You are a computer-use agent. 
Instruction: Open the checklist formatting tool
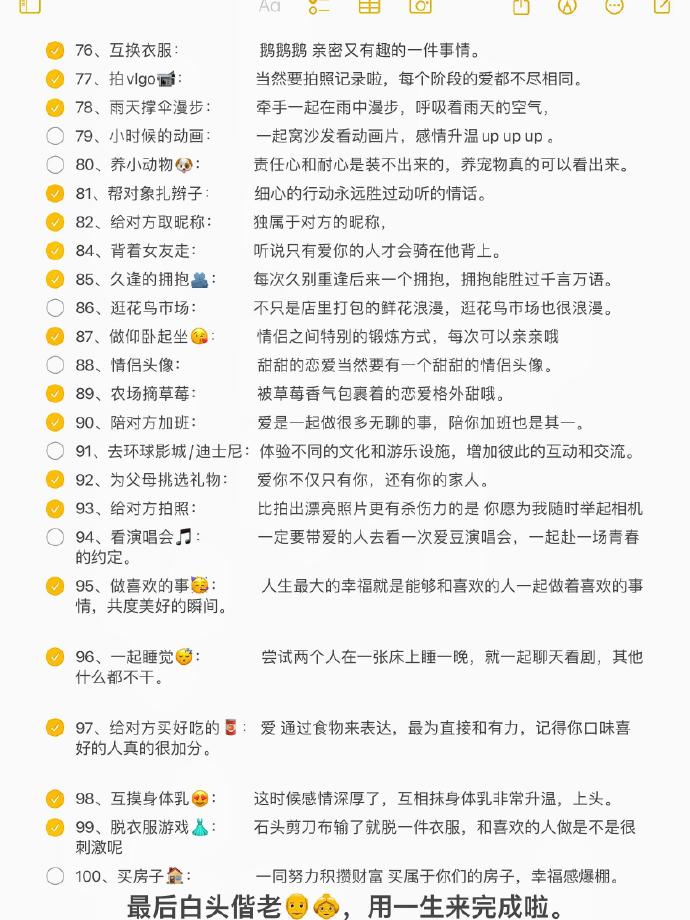(319, 6)
